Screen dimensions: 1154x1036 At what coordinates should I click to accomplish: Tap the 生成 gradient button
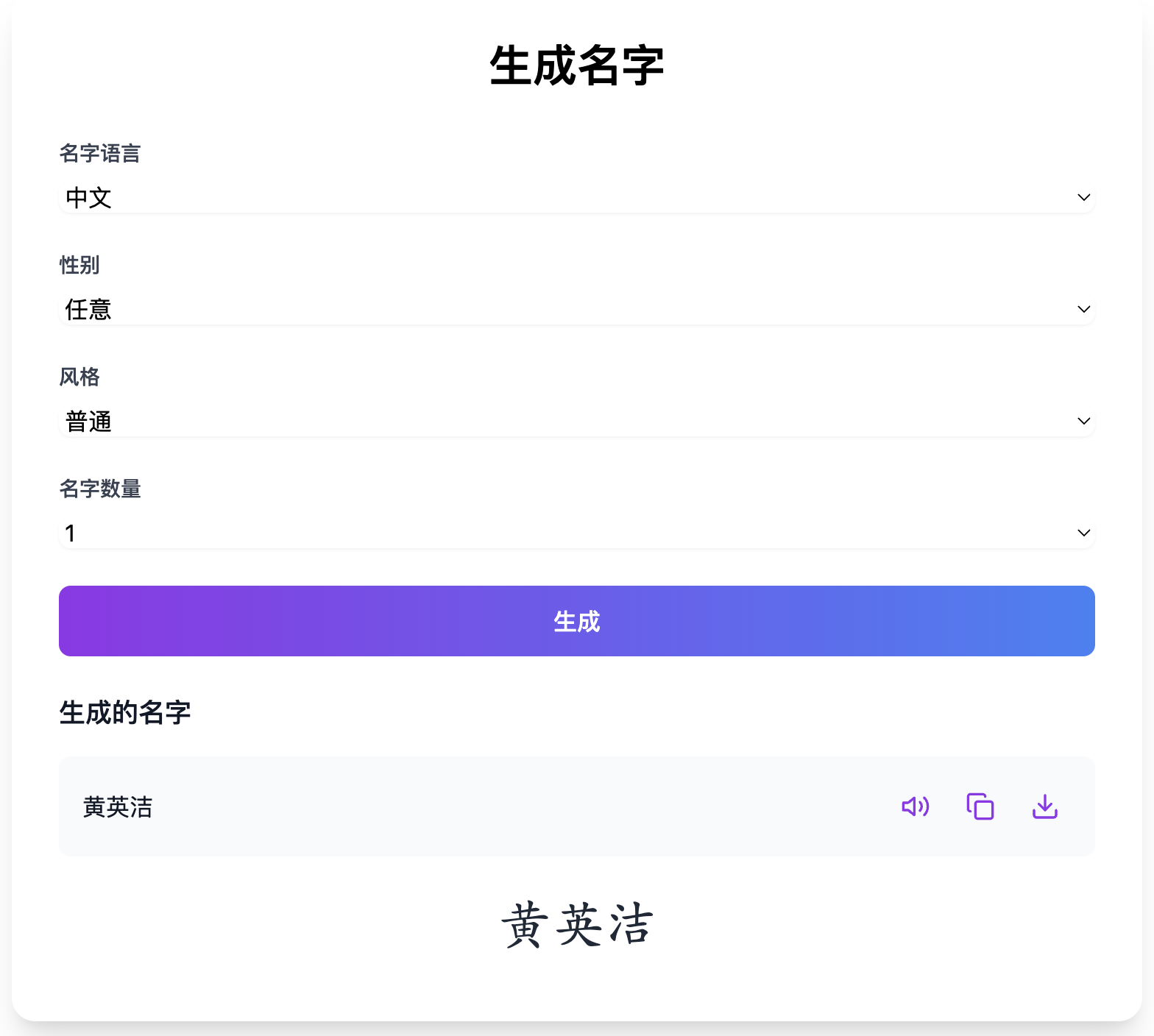click(x=577, y=621)
